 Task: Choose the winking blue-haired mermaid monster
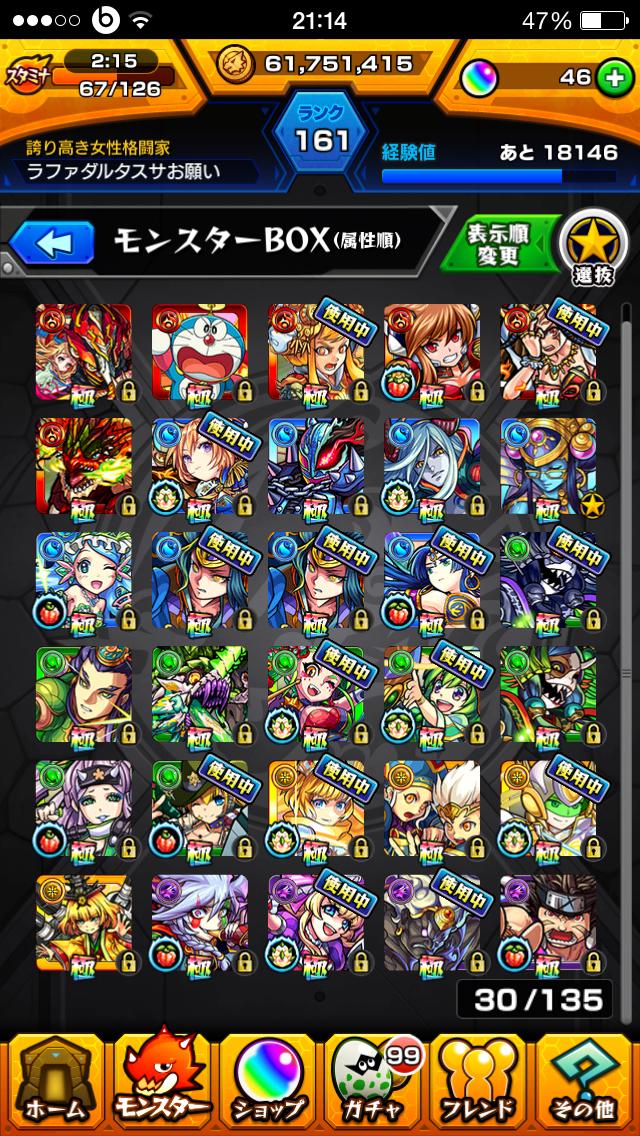83,580
